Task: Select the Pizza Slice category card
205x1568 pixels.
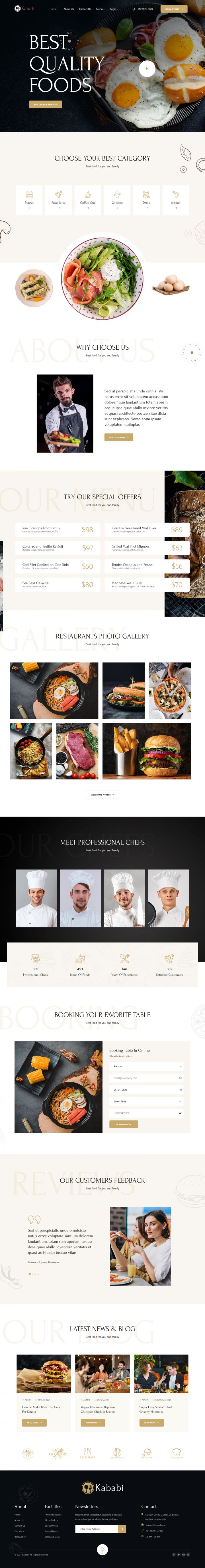Action: [58, 200]
